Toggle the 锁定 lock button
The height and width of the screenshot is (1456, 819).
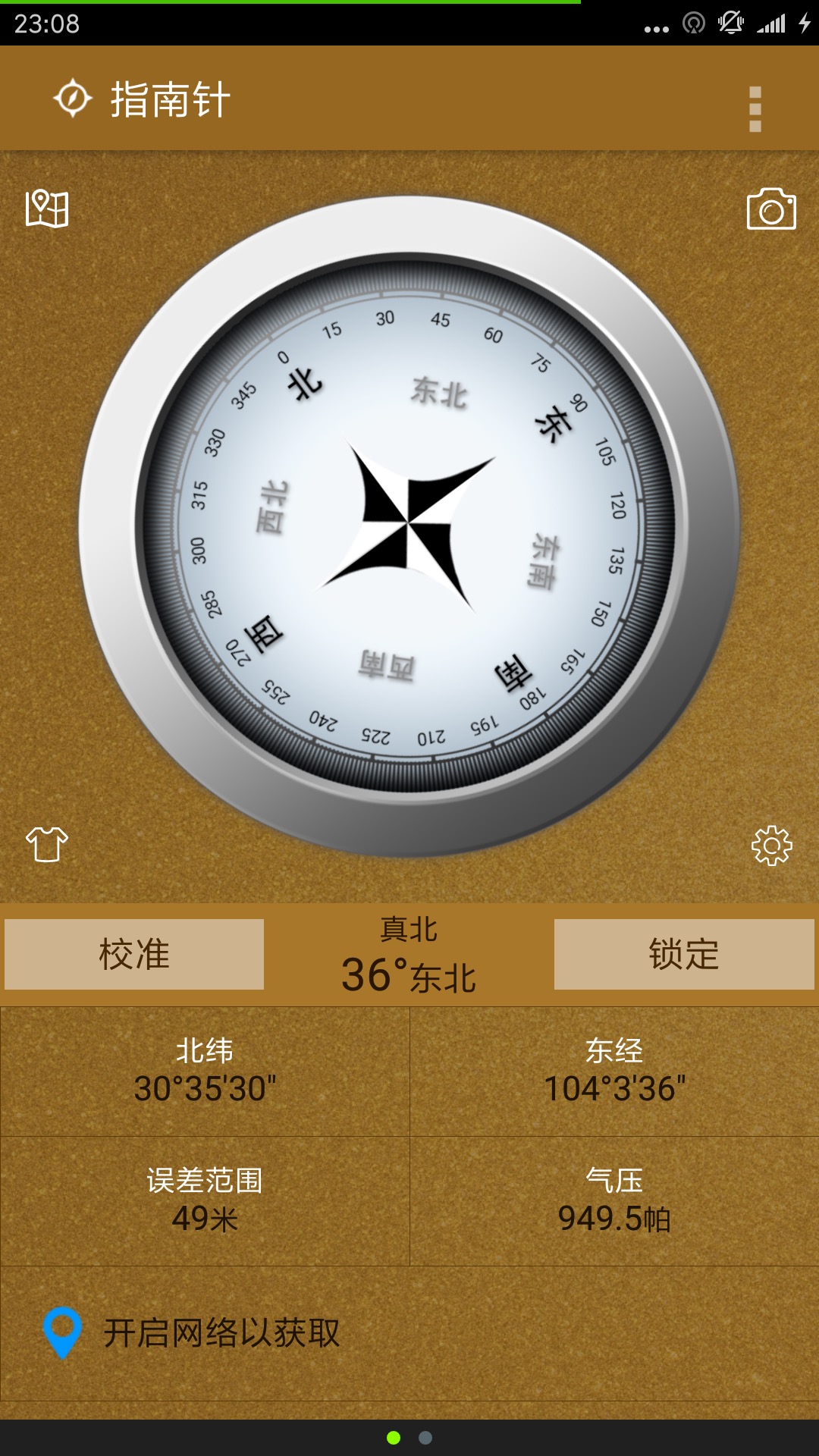(683, 954)
